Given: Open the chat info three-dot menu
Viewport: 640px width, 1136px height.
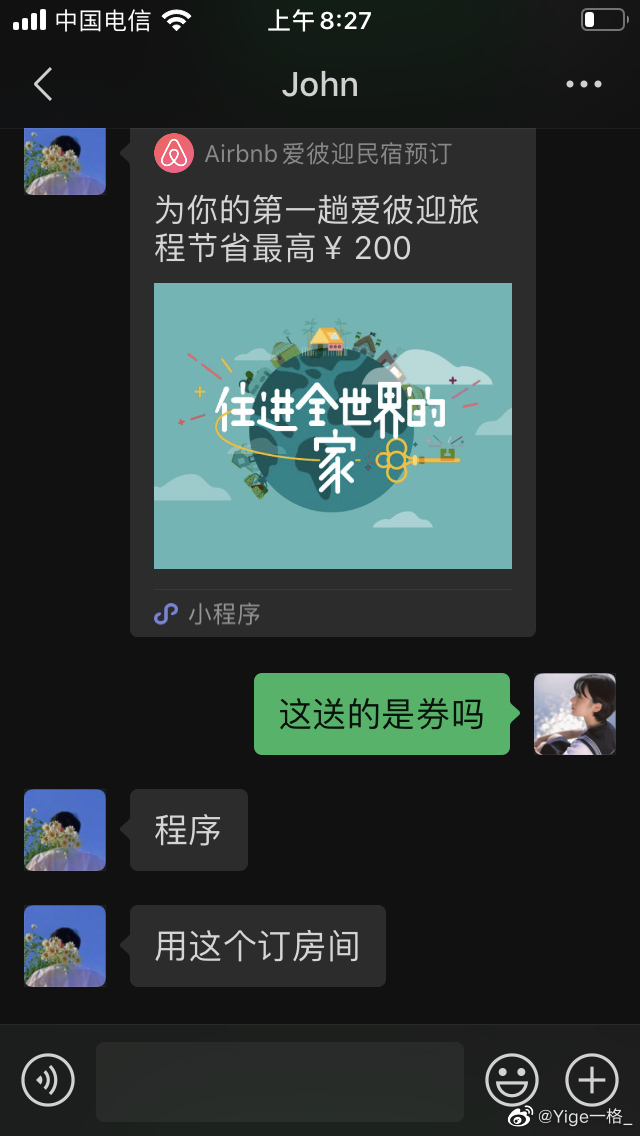Looking at the screenshot, I should 583,84.
